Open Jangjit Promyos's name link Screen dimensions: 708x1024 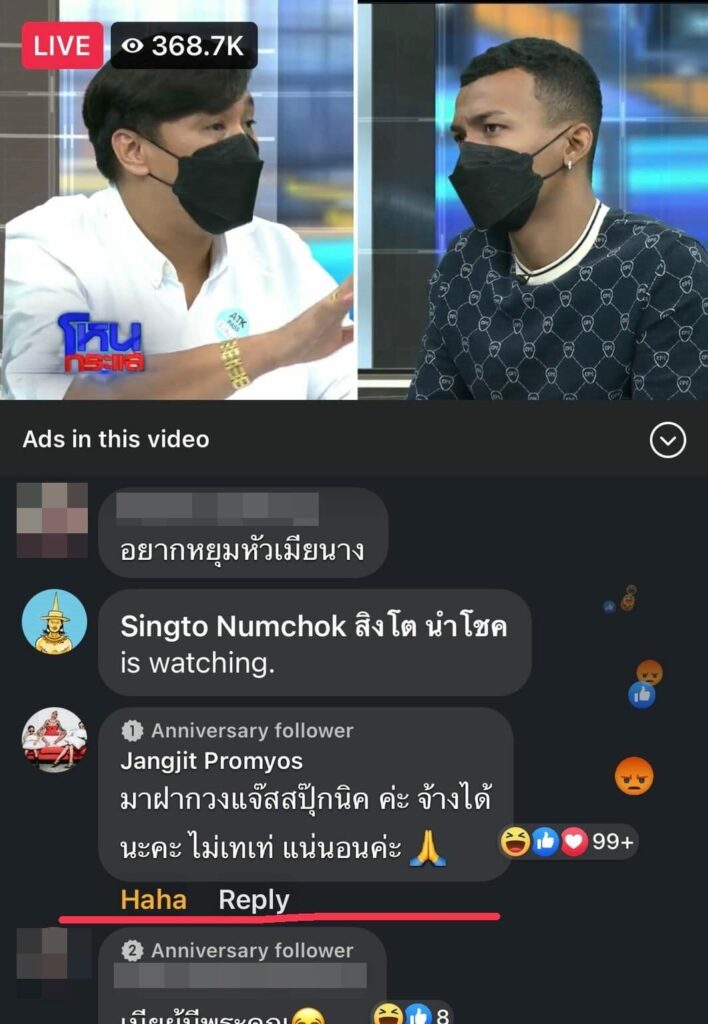pos(211,761)
